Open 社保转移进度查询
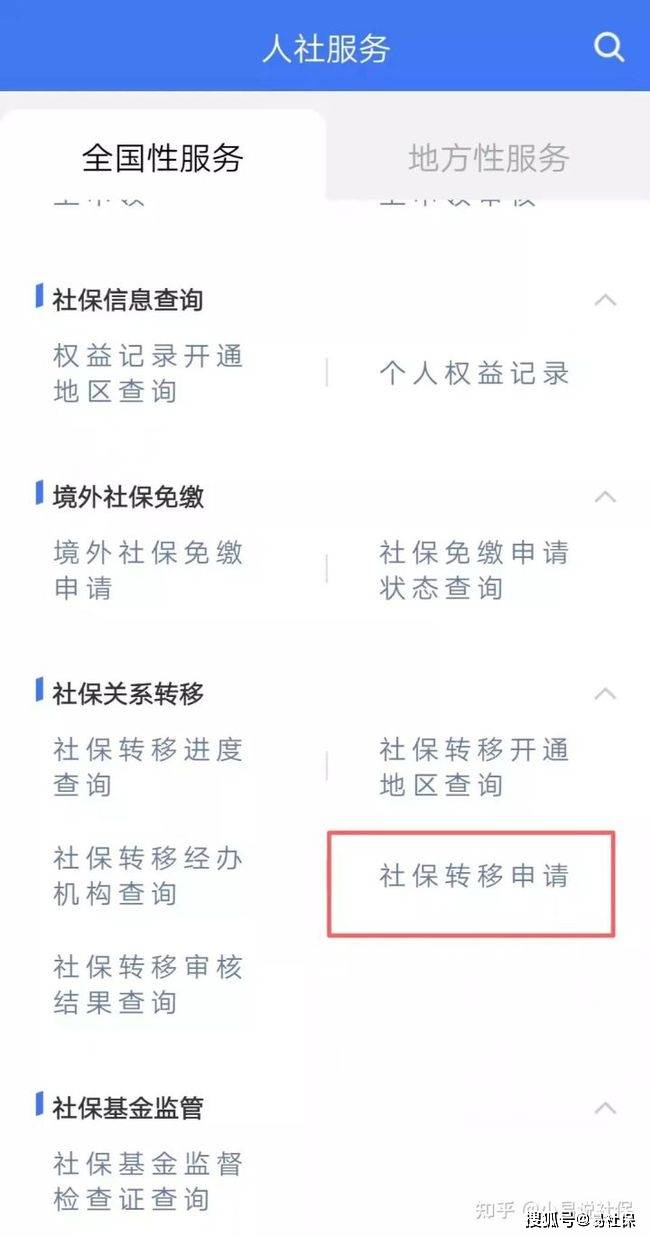The image size is (650, 1237). point(148,767)
